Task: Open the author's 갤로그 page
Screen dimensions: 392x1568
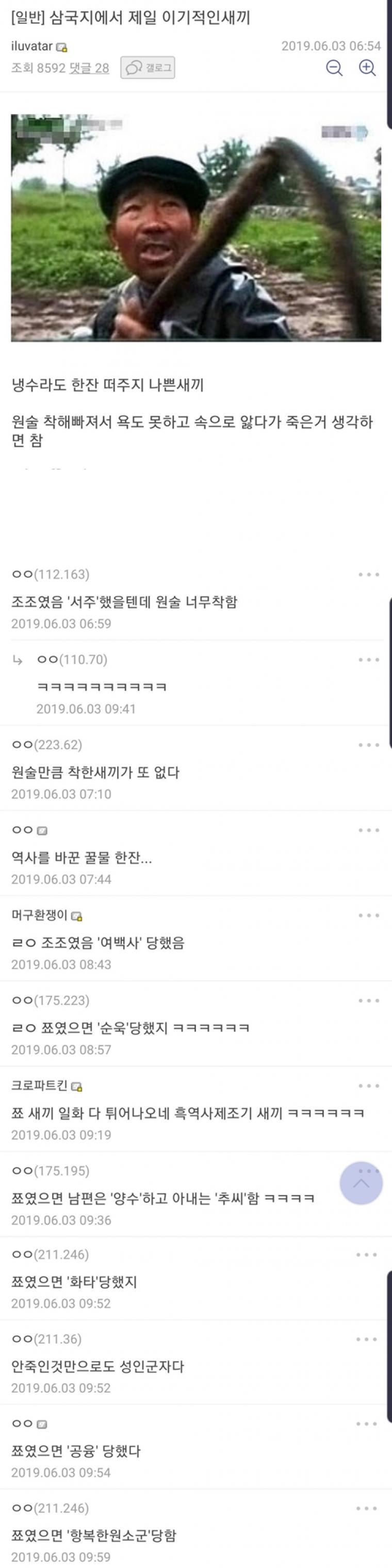Action: [148, 68]
